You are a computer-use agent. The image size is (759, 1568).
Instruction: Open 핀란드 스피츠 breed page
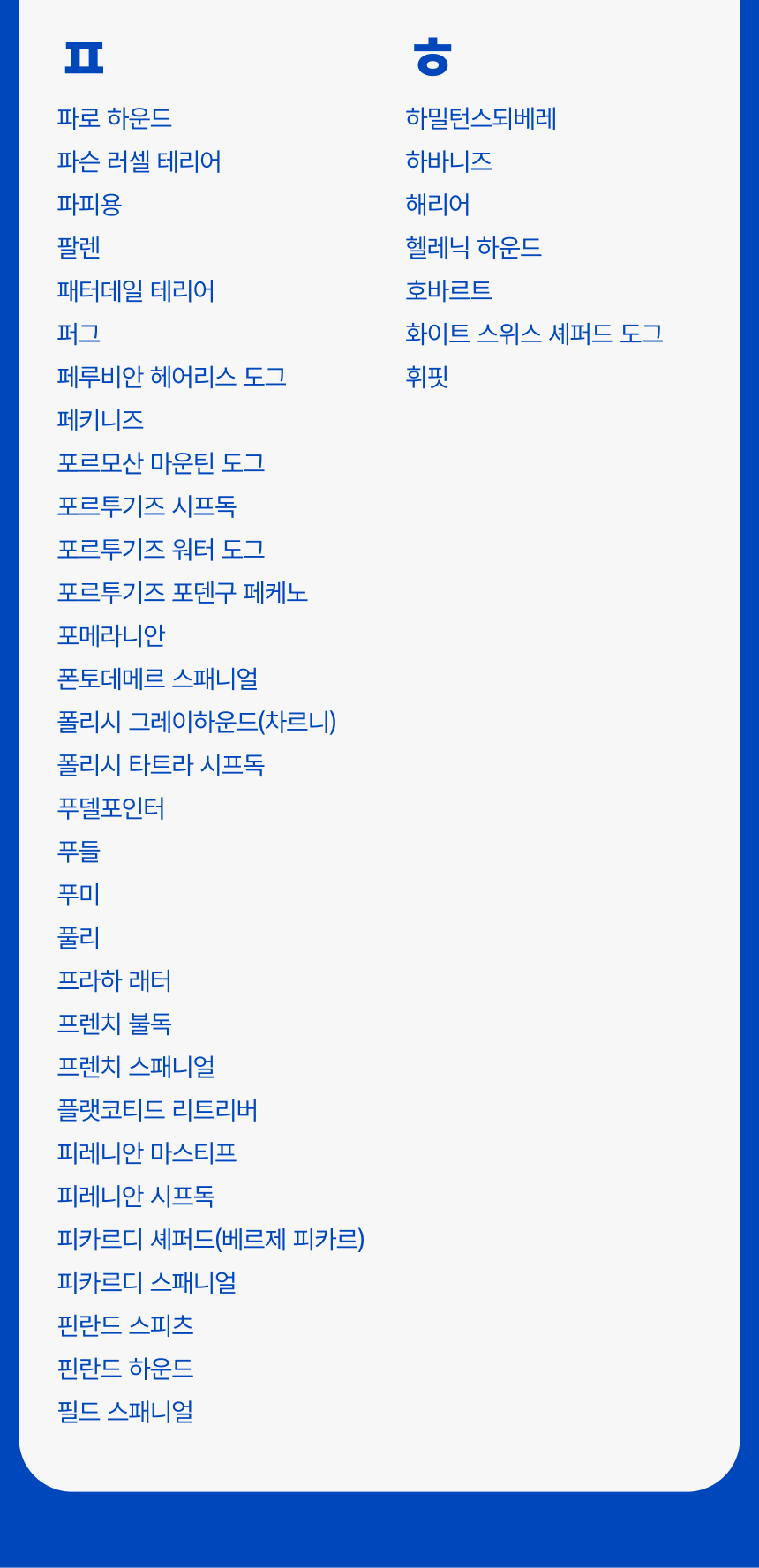[124, 1326]
